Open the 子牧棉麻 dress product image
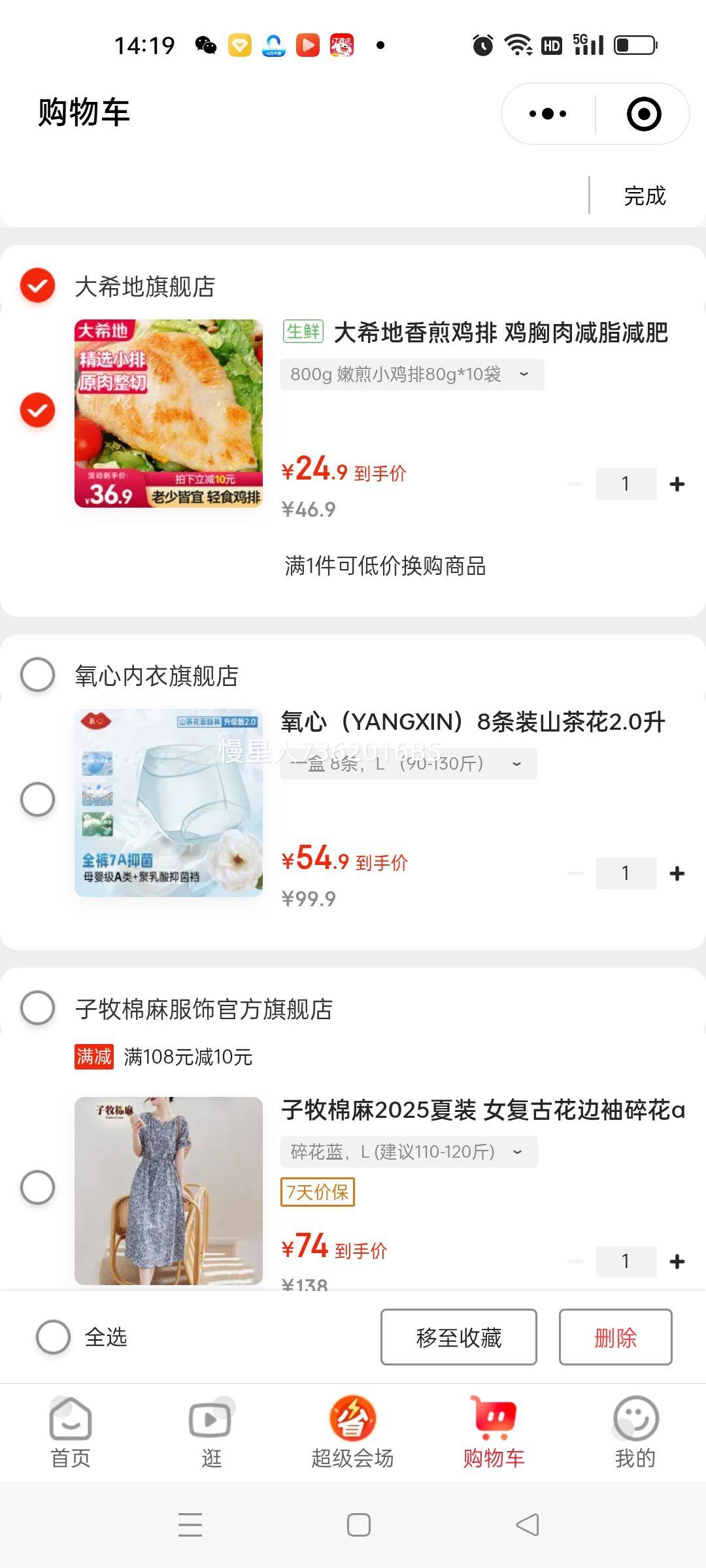 pos(169,1190)
